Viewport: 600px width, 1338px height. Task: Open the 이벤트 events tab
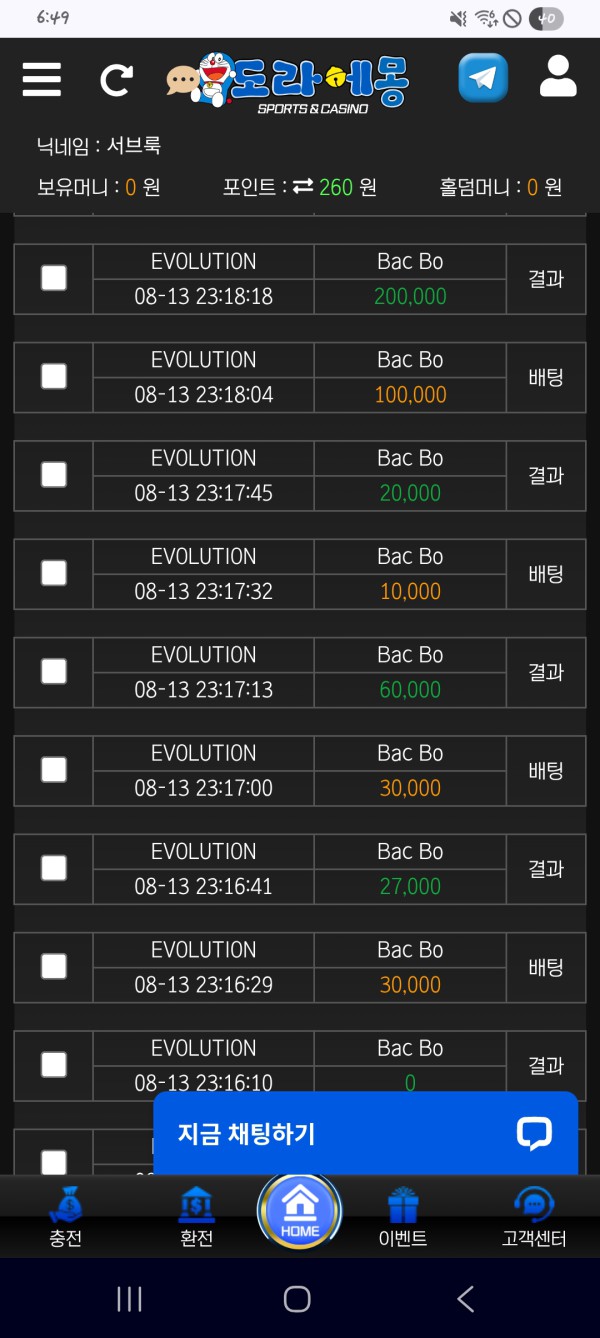point(403,1217)
